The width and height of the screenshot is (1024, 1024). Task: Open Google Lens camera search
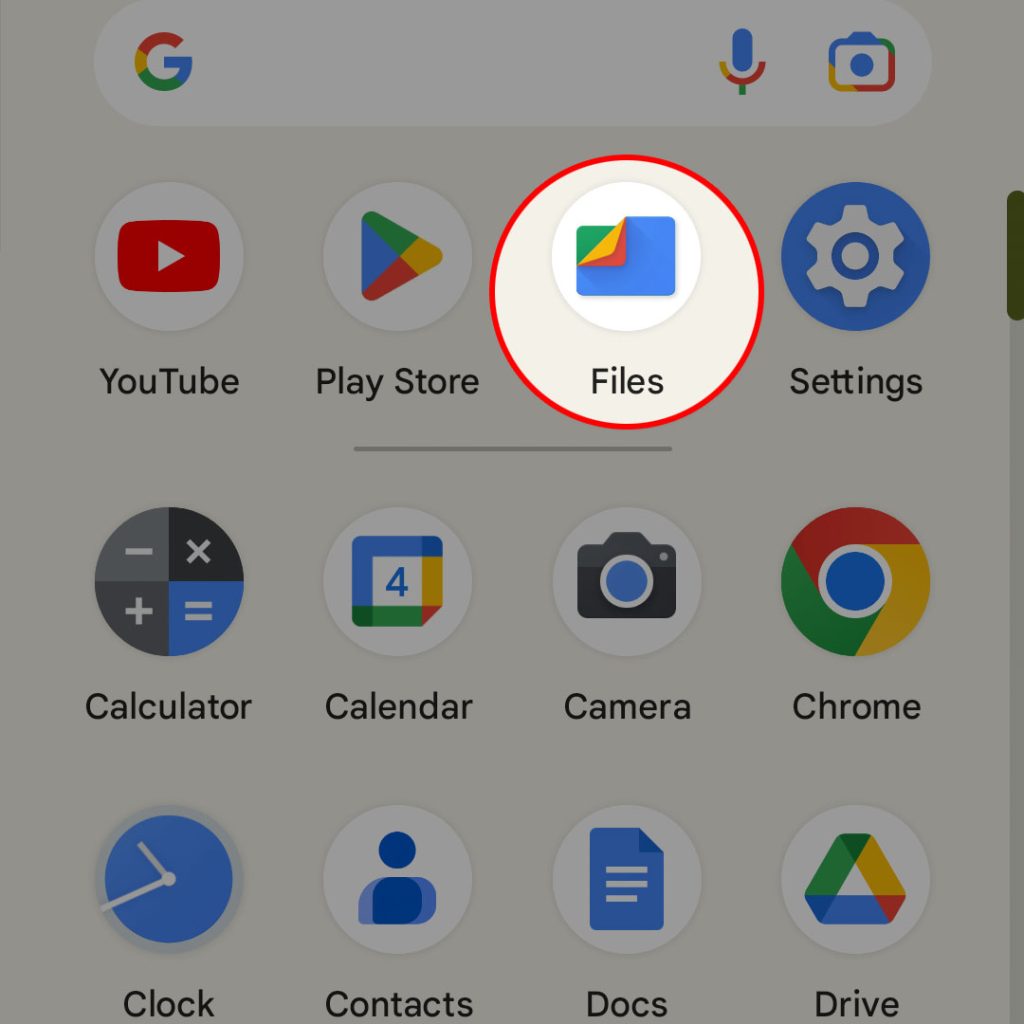(861, 62)
